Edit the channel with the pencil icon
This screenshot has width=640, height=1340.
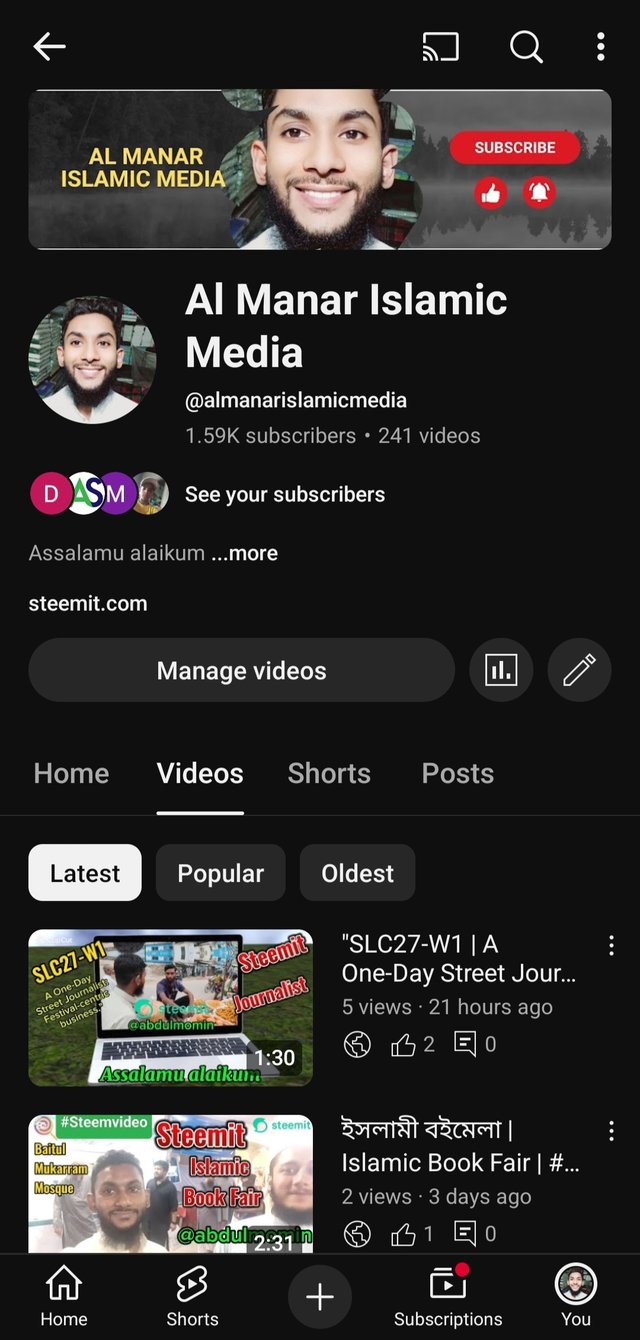click(x=579, y=670)
